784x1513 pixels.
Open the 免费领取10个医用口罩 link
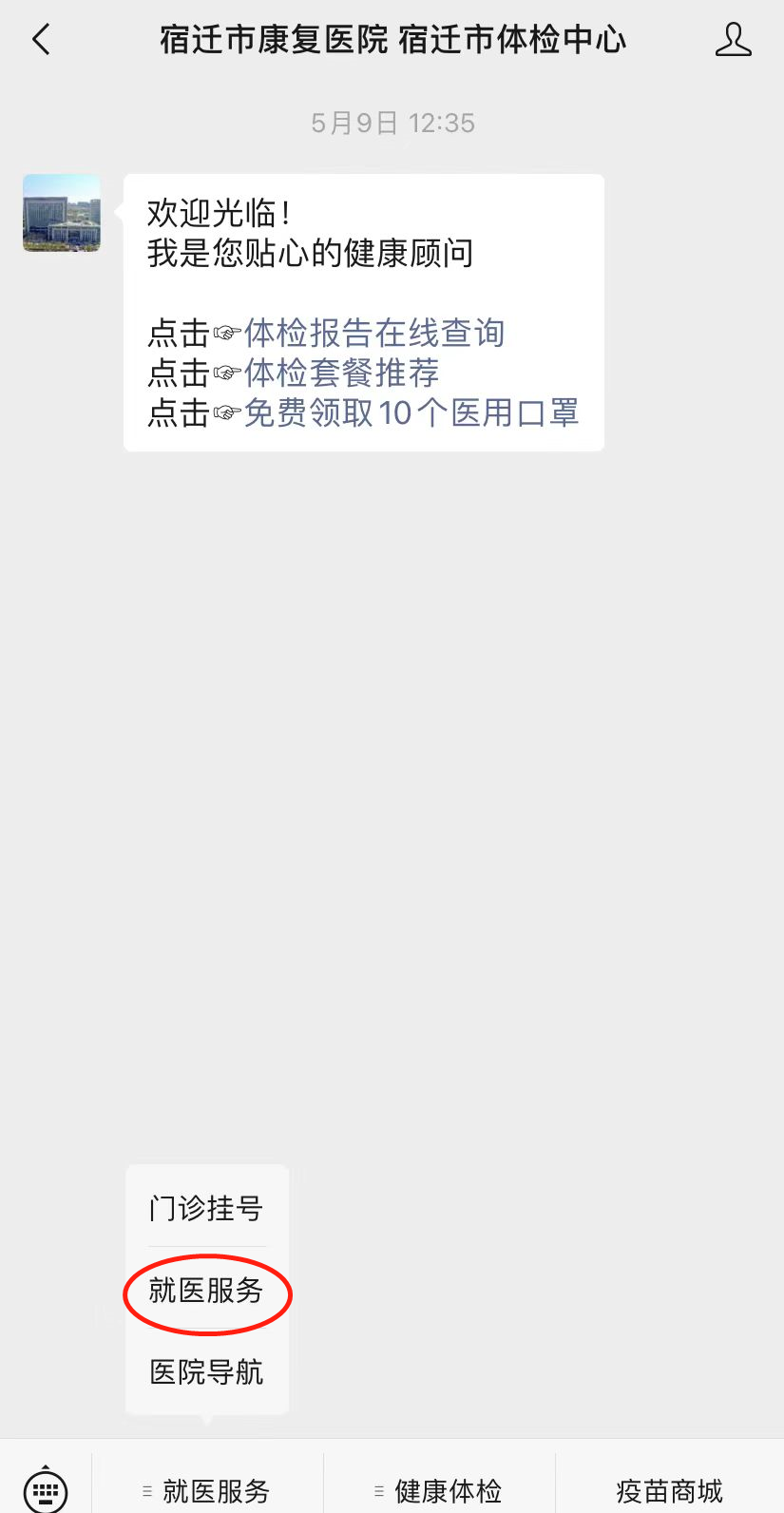[411, 412]
